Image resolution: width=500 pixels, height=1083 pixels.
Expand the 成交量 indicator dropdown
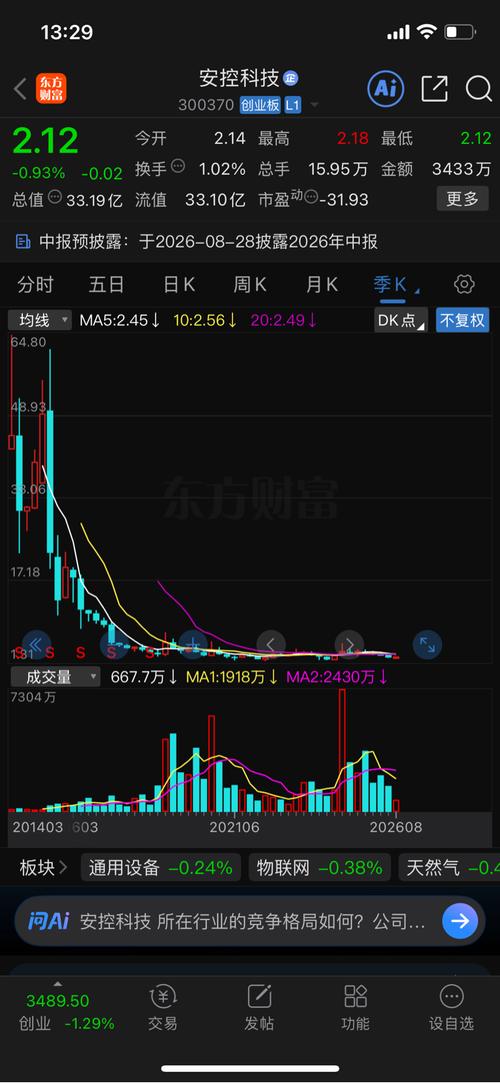(x=54, y=678)
